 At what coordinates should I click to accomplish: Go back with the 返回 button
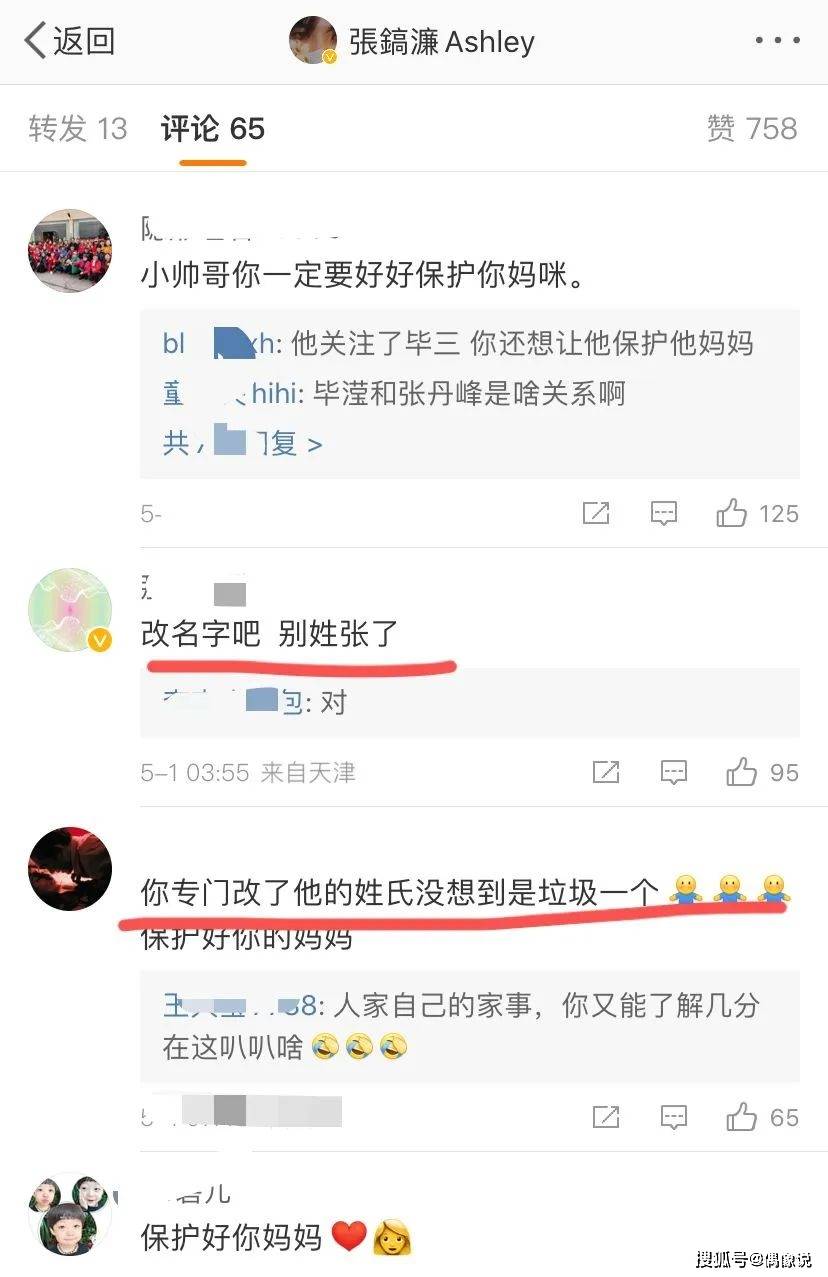(70, 42)
